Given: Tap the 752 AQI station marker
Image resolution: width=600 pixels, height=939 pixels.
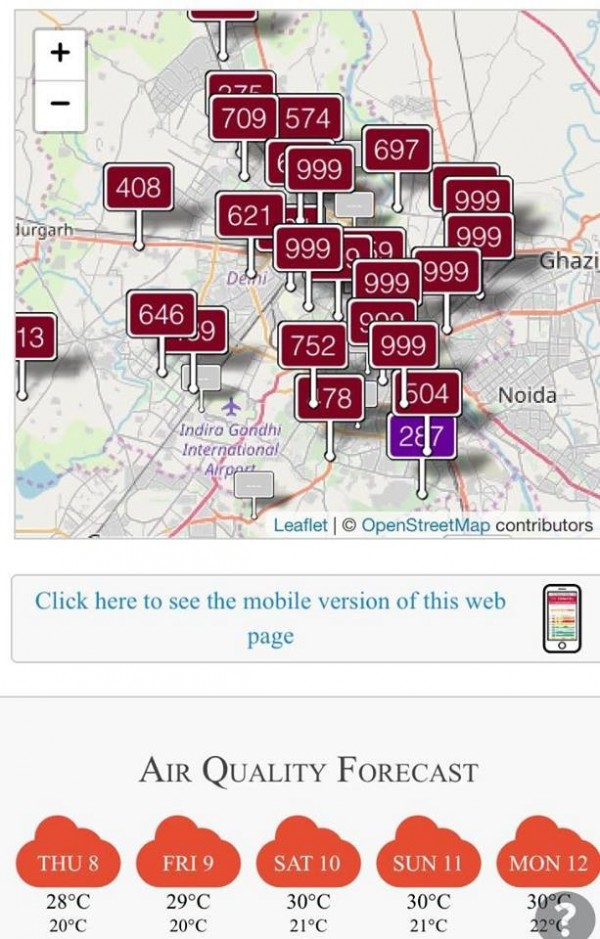Looking at the screenshot, I should point(313,346).
